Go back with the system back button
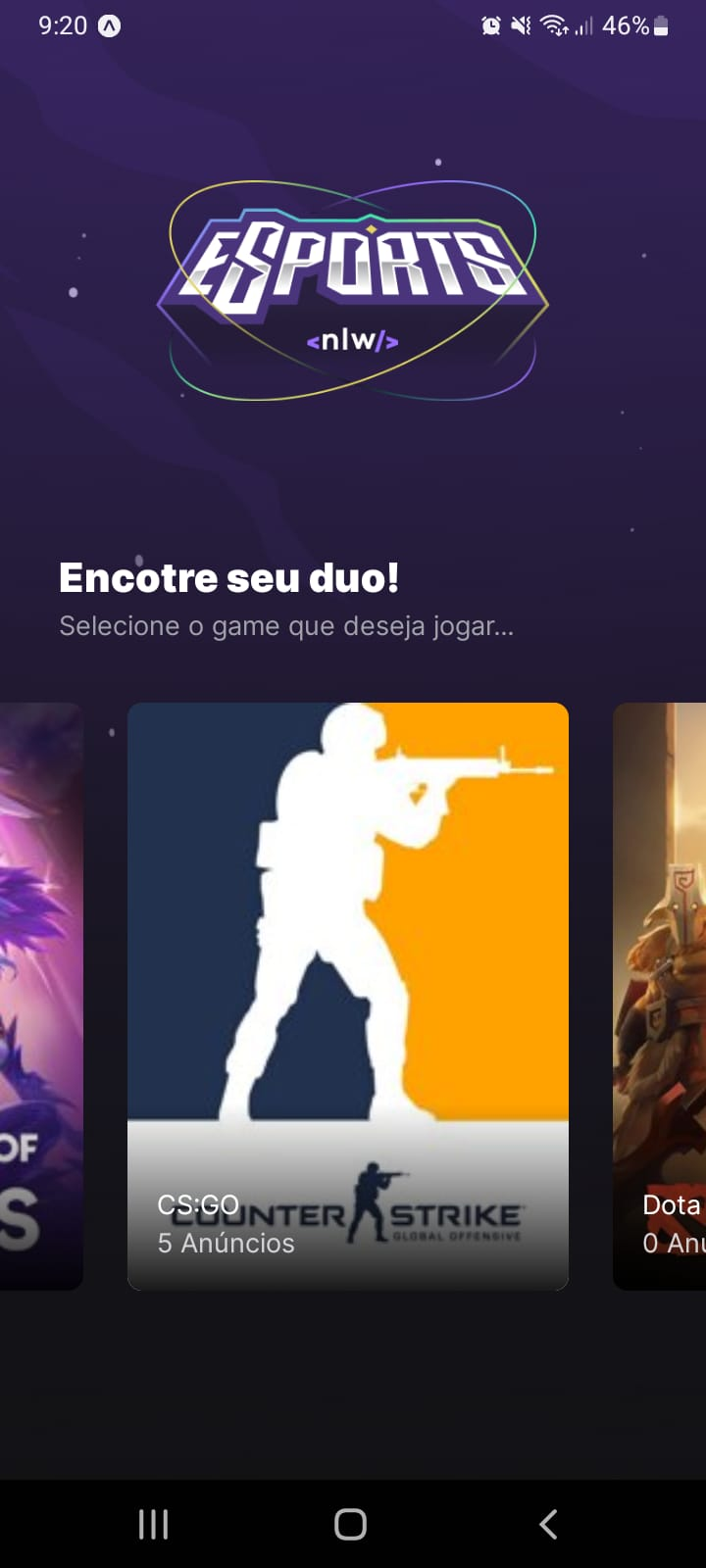 click(548, 1524)
